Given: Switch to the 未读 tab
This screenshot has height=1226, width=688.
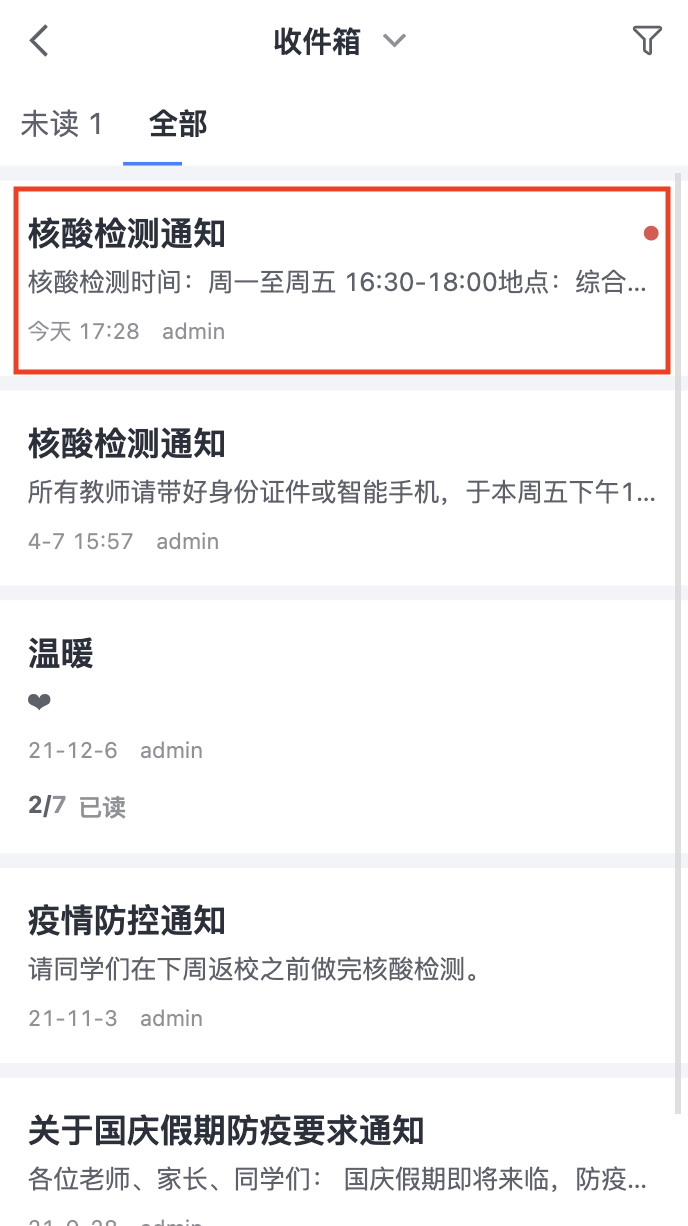Looking at the screenshot, I should coord(62,125).
